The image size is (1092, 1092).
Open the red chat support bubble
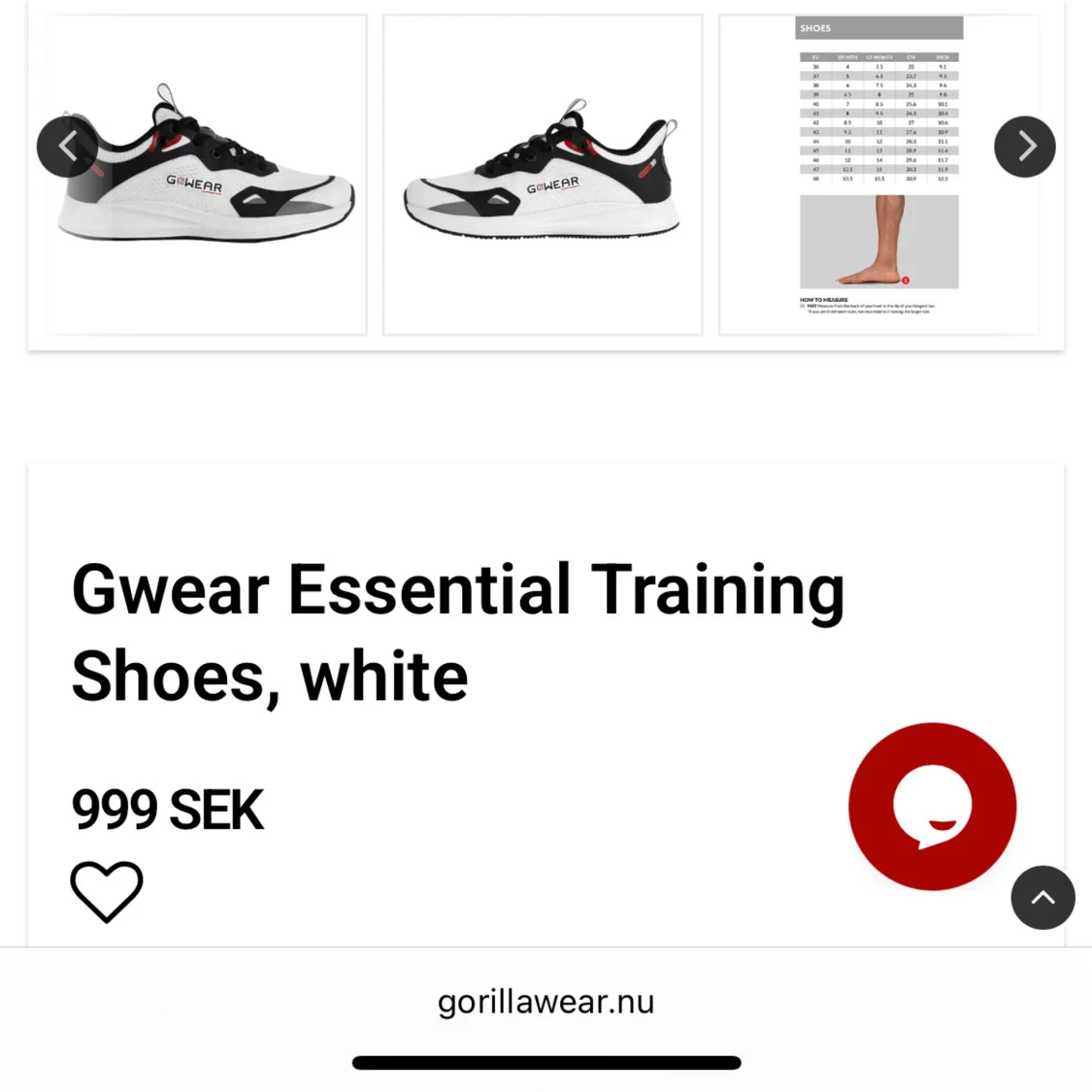[932, 807]
